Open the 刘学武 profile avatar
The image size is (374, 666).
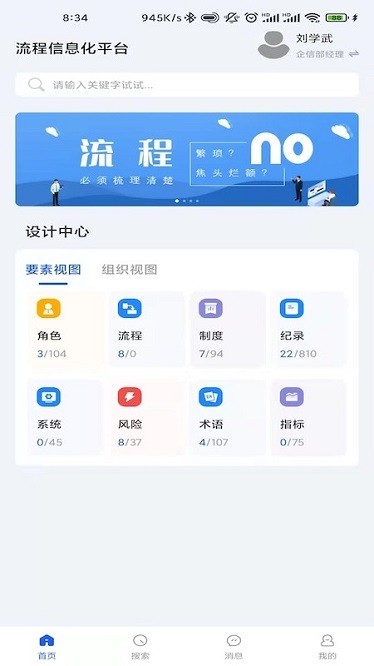pyautogui.click(x=273, y=45)
